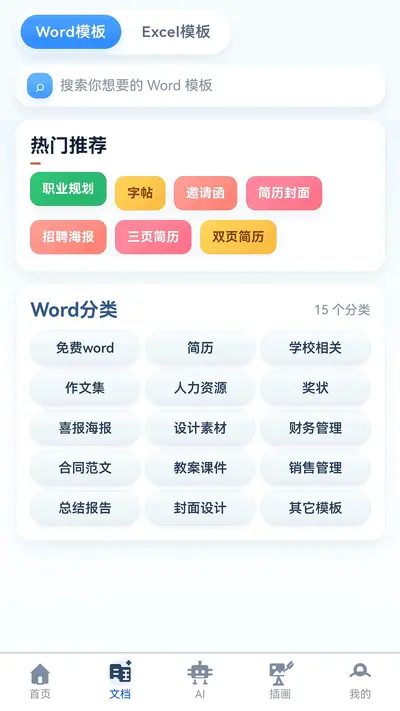The width and height of the screenshot is (400, 711).
Task: Tap the Word template search field
Action: click(200, 85)
